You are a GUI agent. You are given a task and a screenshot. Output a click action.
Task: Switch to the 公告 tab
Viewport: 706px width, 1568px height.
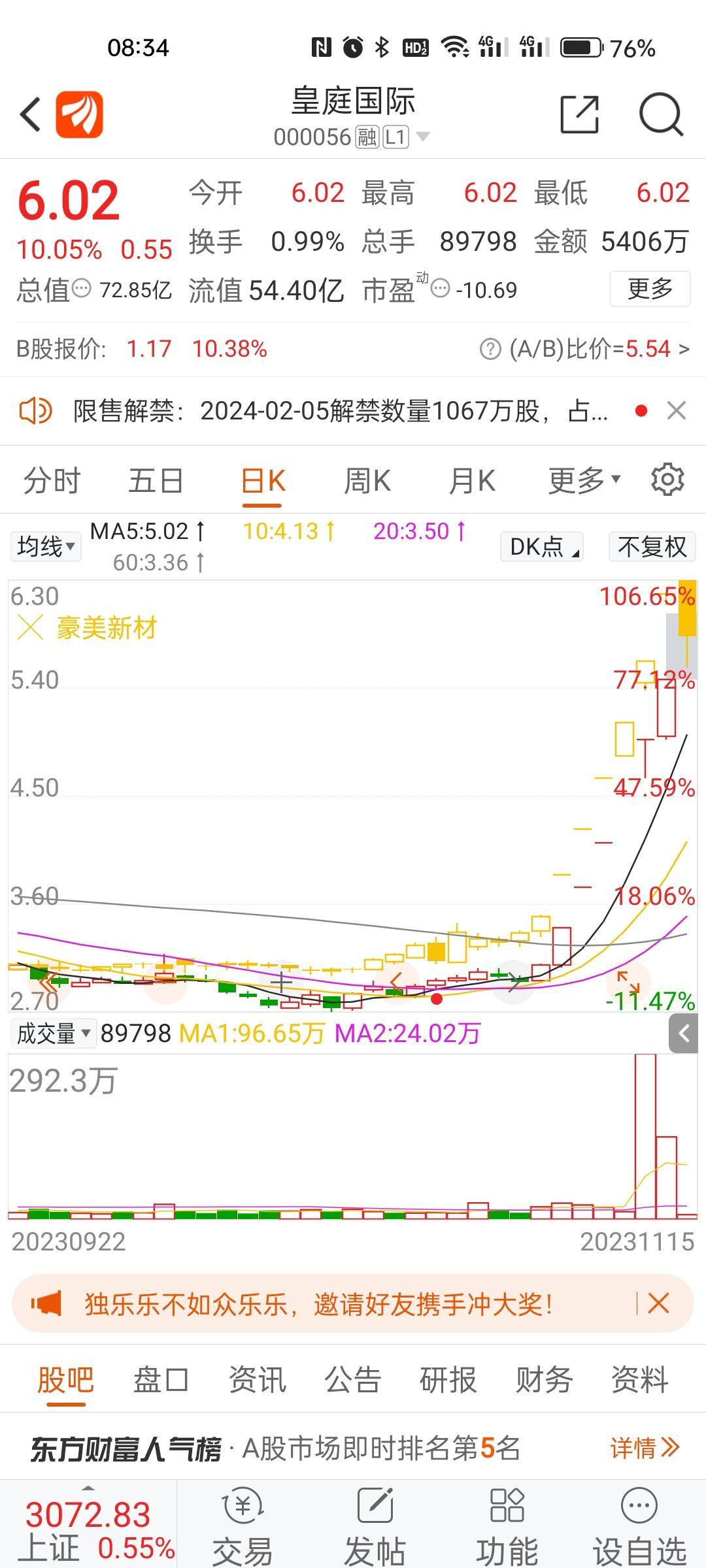pyautogui.click(x=352, y=1380)
